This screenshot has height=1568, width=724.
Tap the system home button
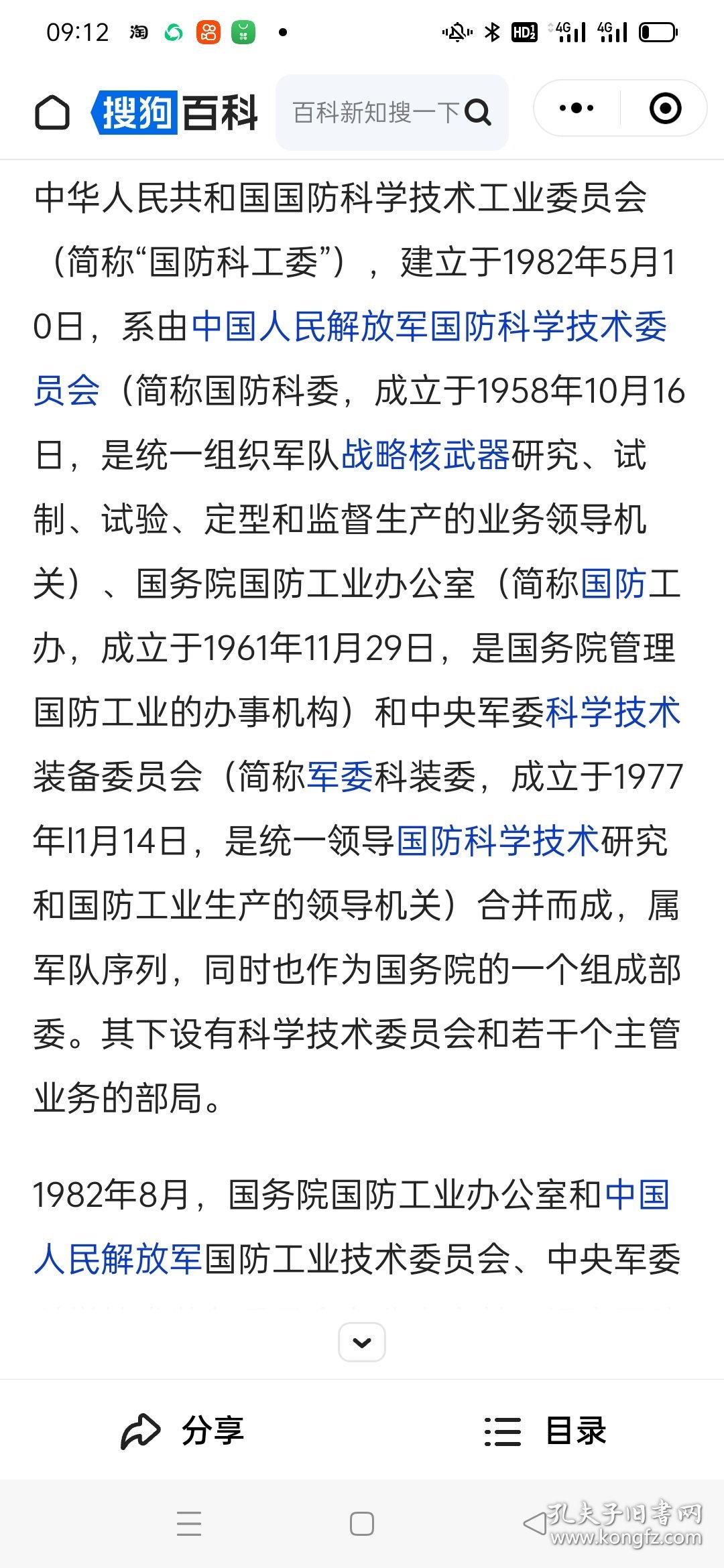pyautogui.click(x=362, y=1524)
